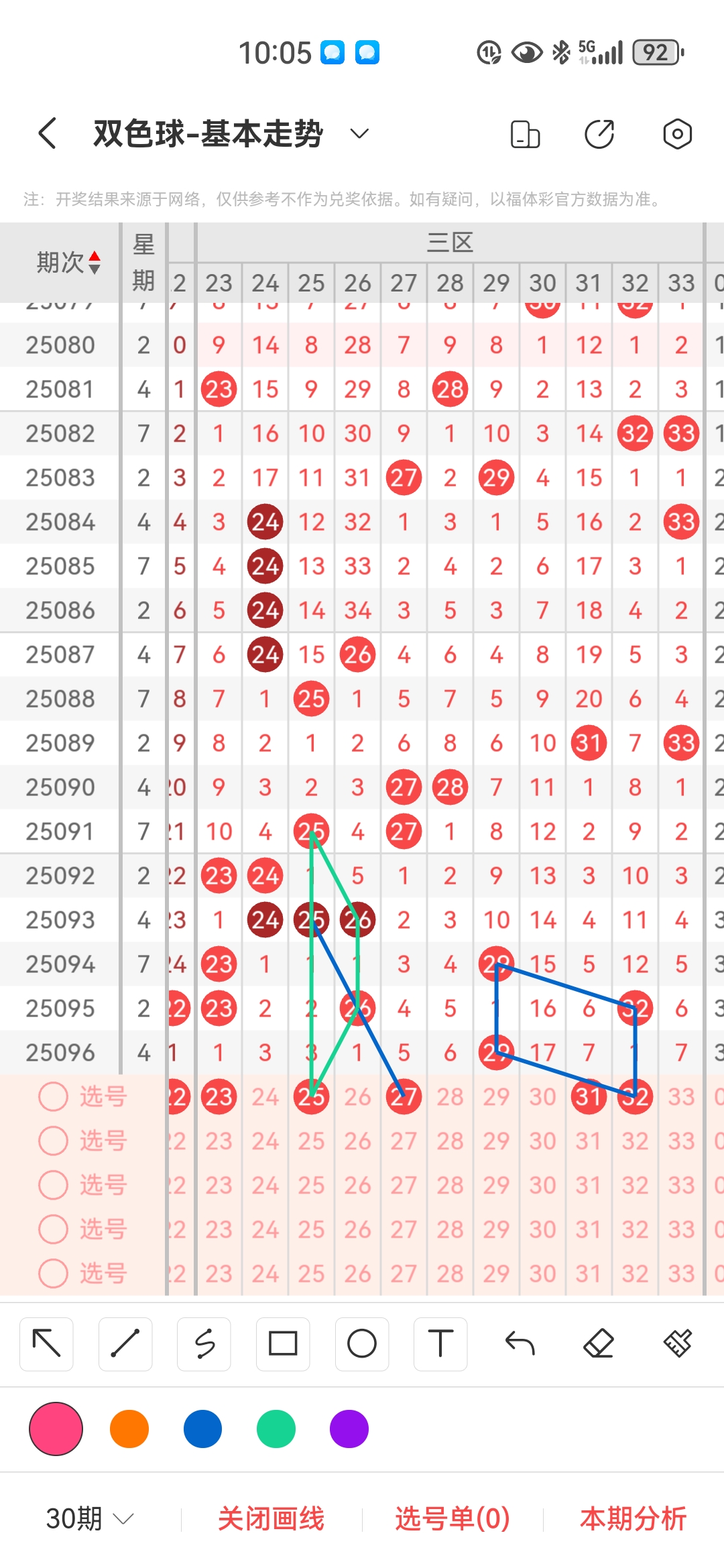This screenshot has width=724, height=1568.
Task: Pick the blue drawing color
Action: click(x=202, y=1429)
